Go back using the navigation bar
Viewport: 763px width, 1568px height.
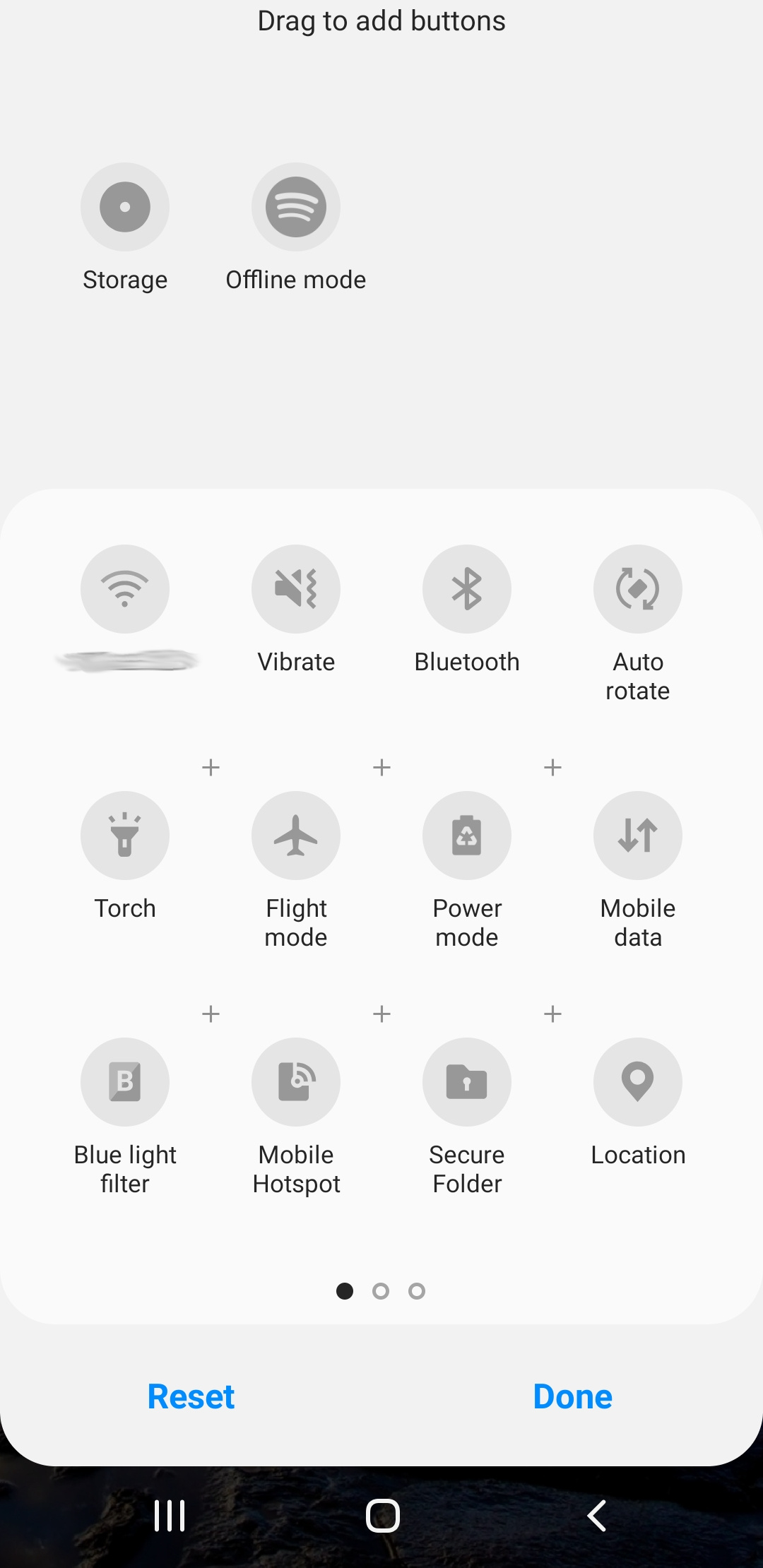click(597, 1515)
